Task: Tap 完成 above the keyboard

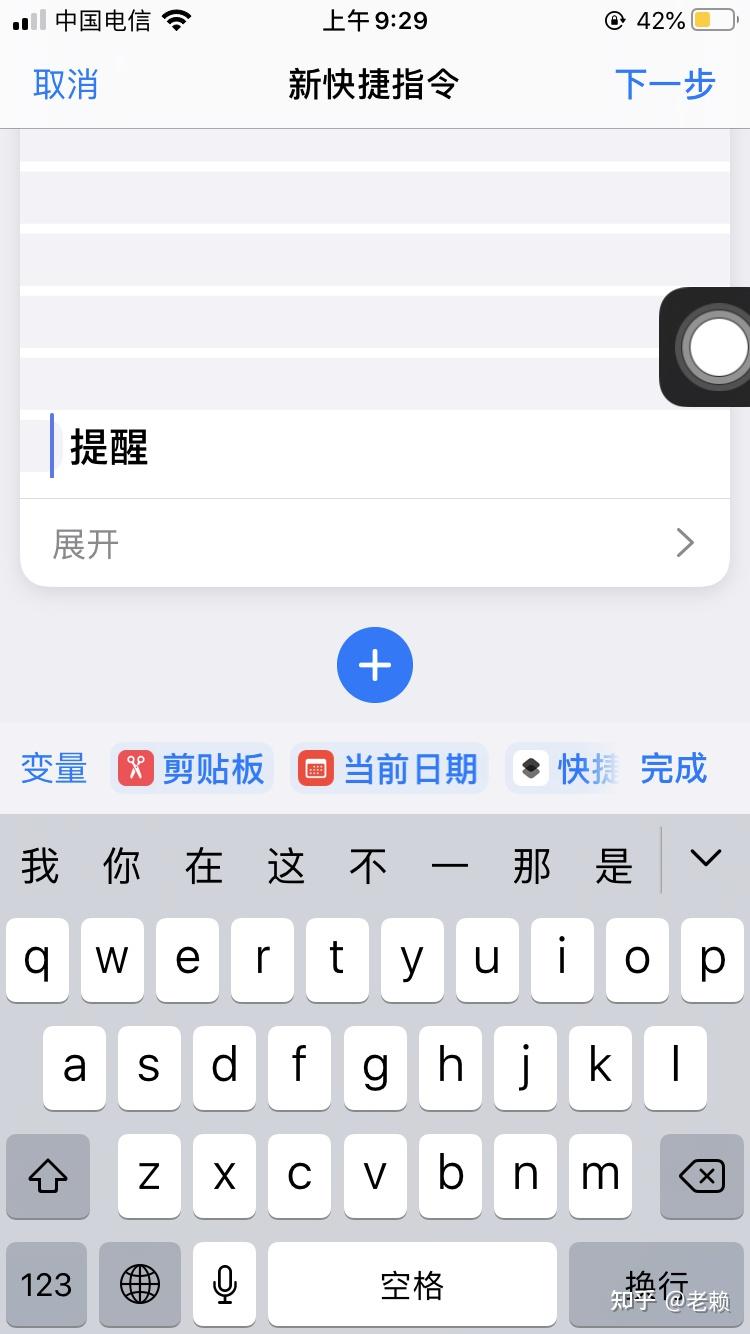Action: point(673,769)
